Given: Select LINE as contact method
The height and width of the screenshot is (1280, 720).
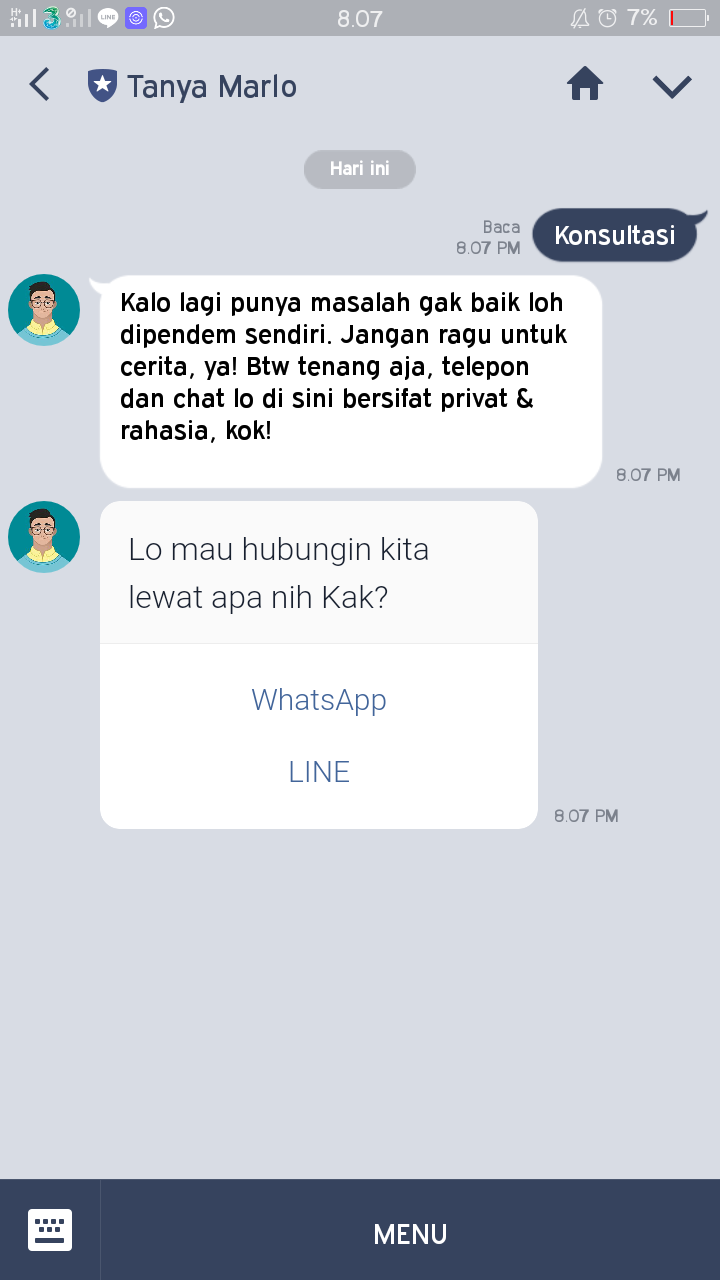Looking at the screenshot, I should [319, 772].
